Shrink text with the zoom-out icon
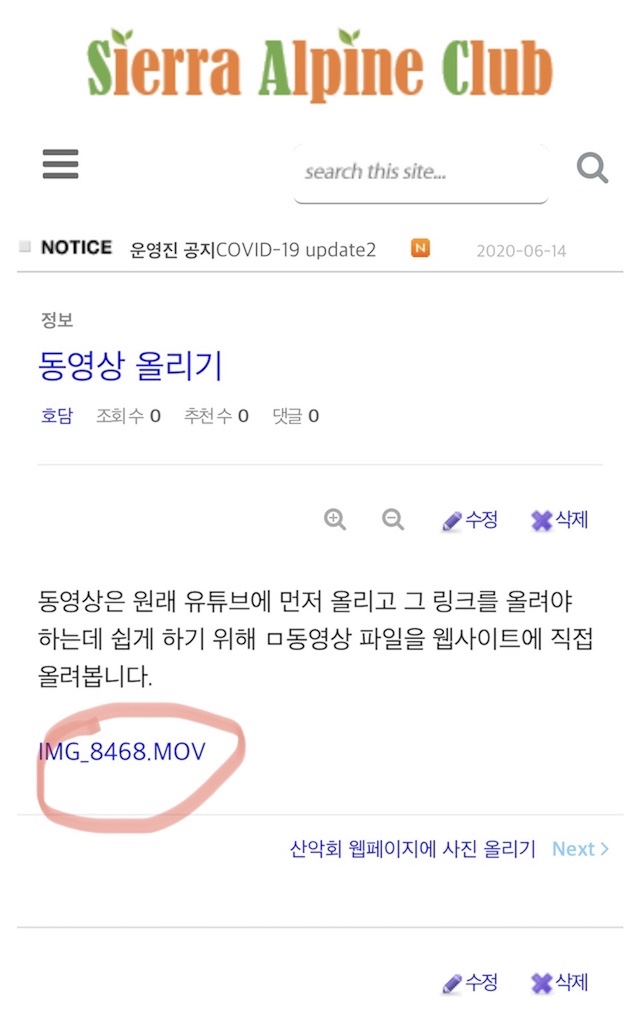Viewport: 640px width, 1025px height. tap(393, 519)
